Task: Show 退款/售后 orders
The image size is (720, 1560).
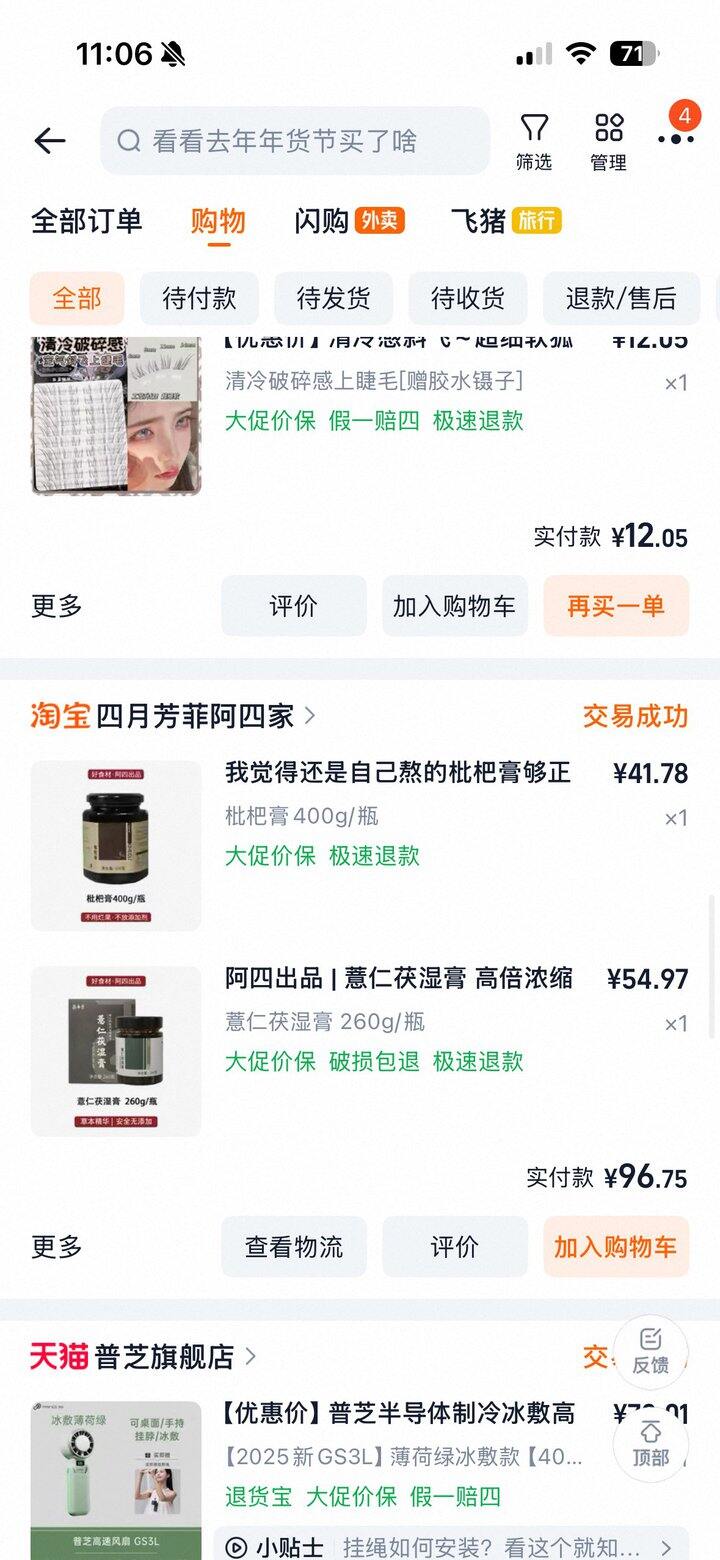Action: coord(621,298)
